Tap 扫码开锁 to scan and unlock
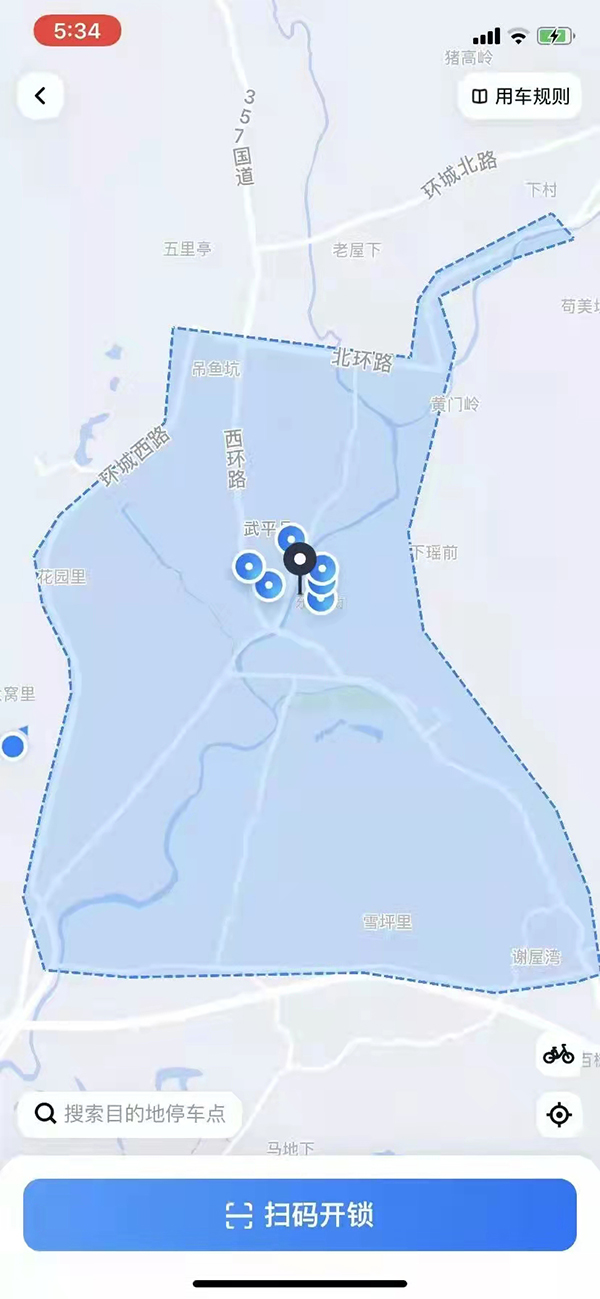This screenshot has width=600, height=1299. pyautogui.click(x=300, y=1215)
